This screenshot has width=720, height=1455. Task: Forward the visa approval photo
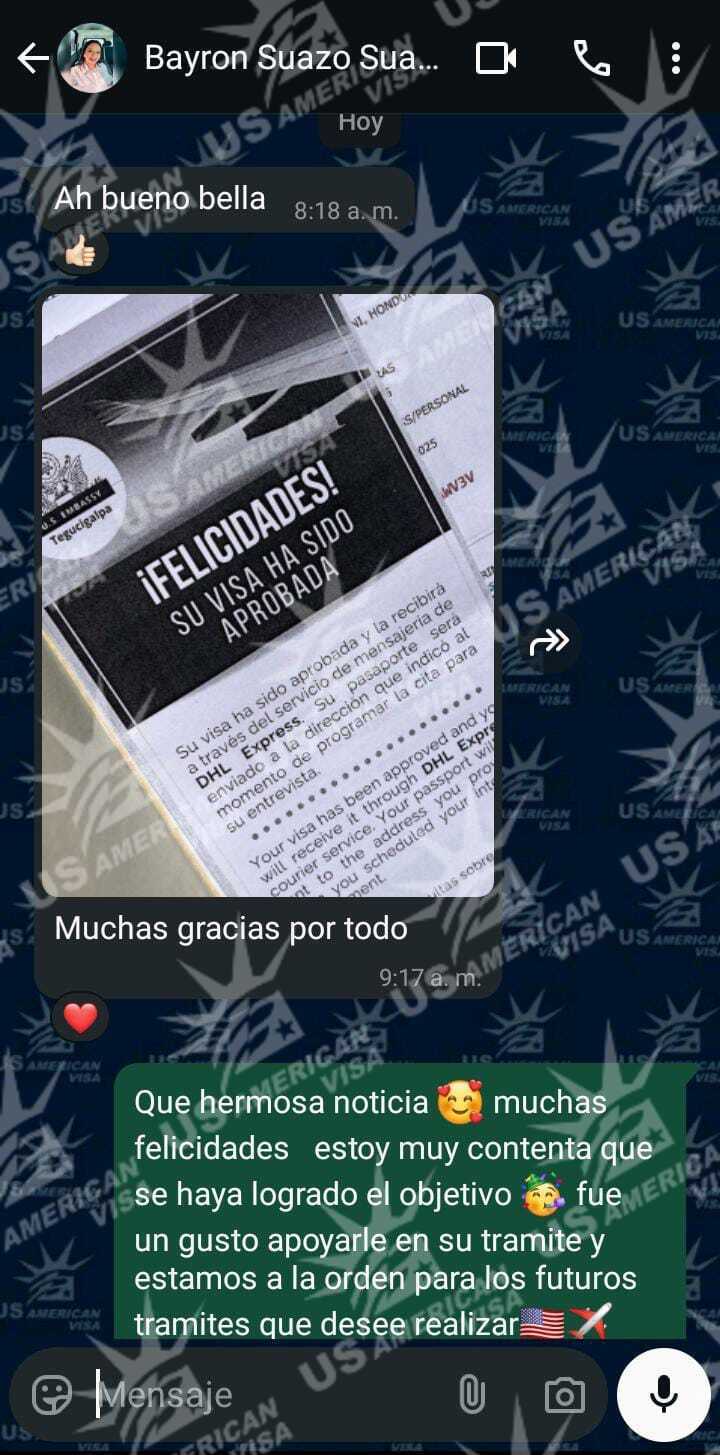pyautogui.click(x=549, y=641)
